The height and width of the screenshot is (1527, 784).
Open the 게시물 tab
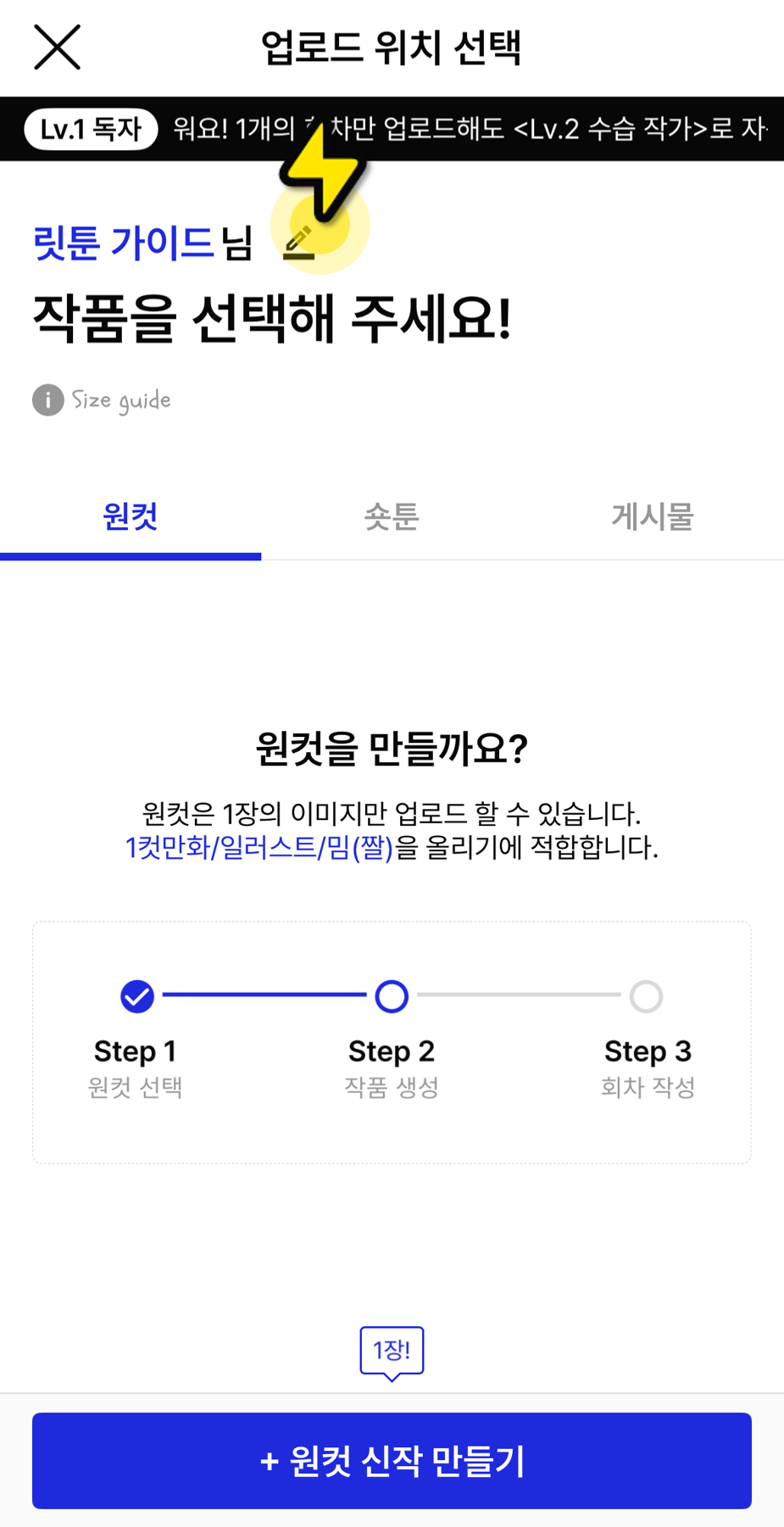[651, 517]
